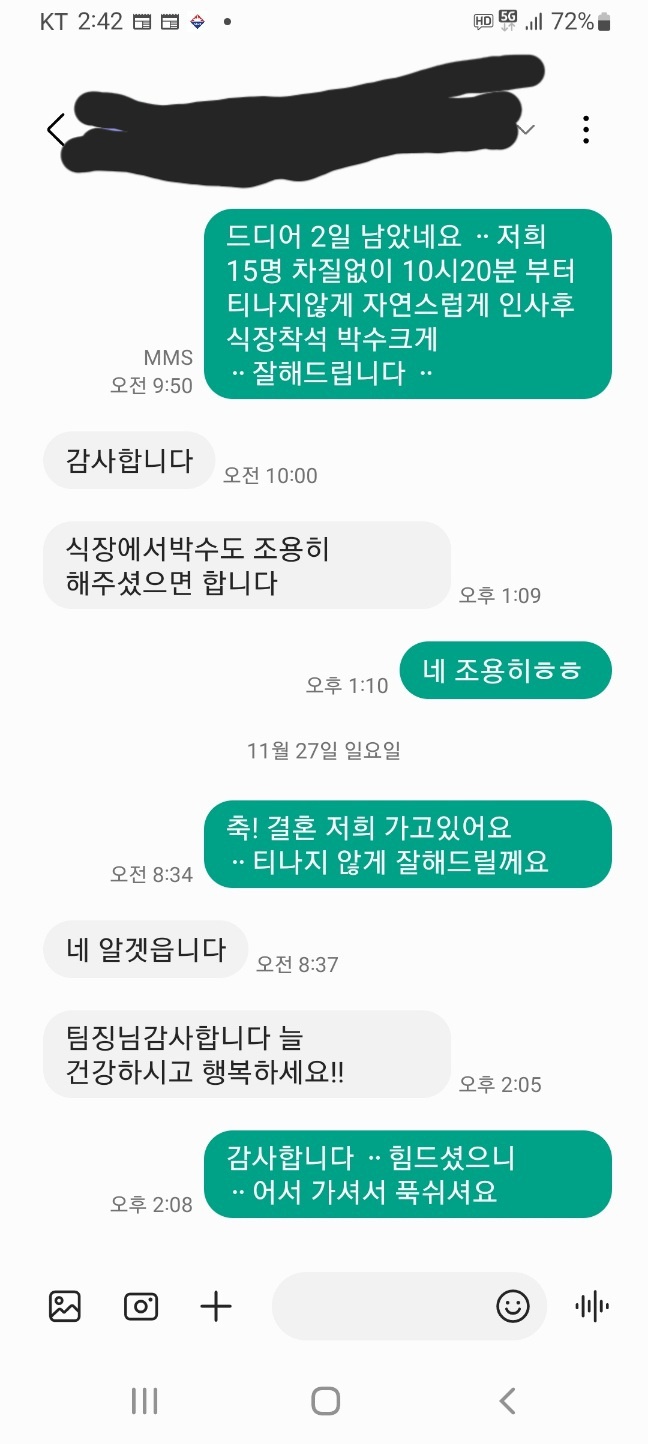Tap the system home button
This screenshot has height=1444, width=648.
(325, 1401)
